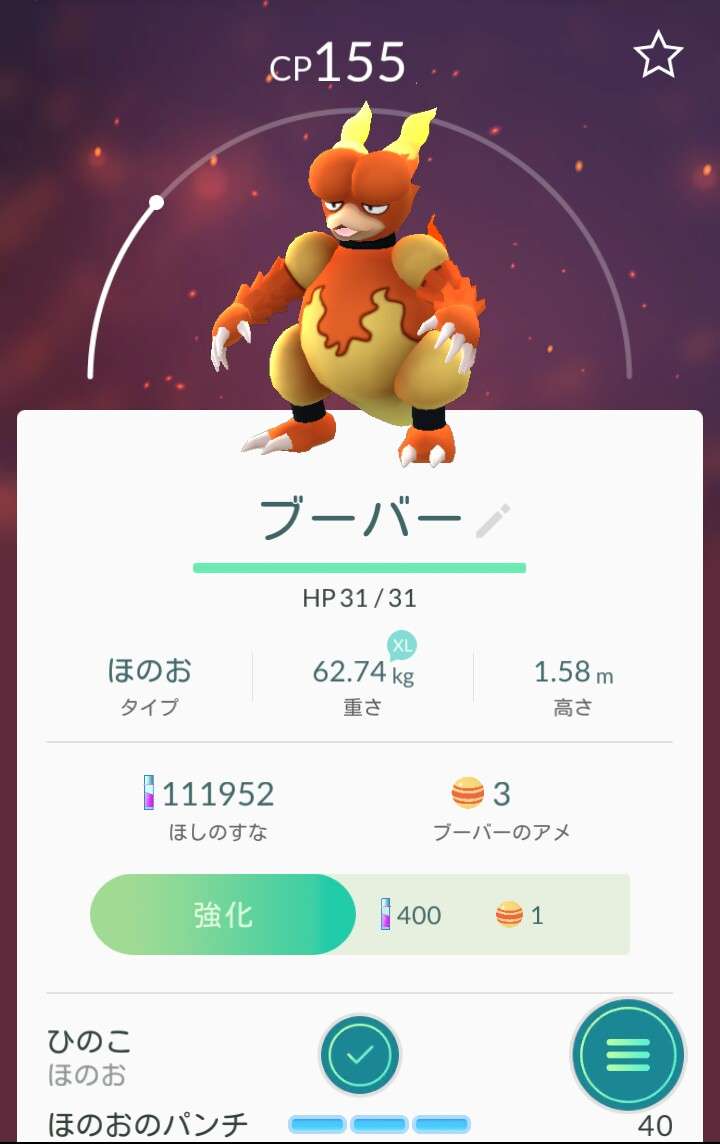Screen dimensions: 720x1144
Task: Select the ほのおのパンチ charged attack
Action: point(150,1124)
